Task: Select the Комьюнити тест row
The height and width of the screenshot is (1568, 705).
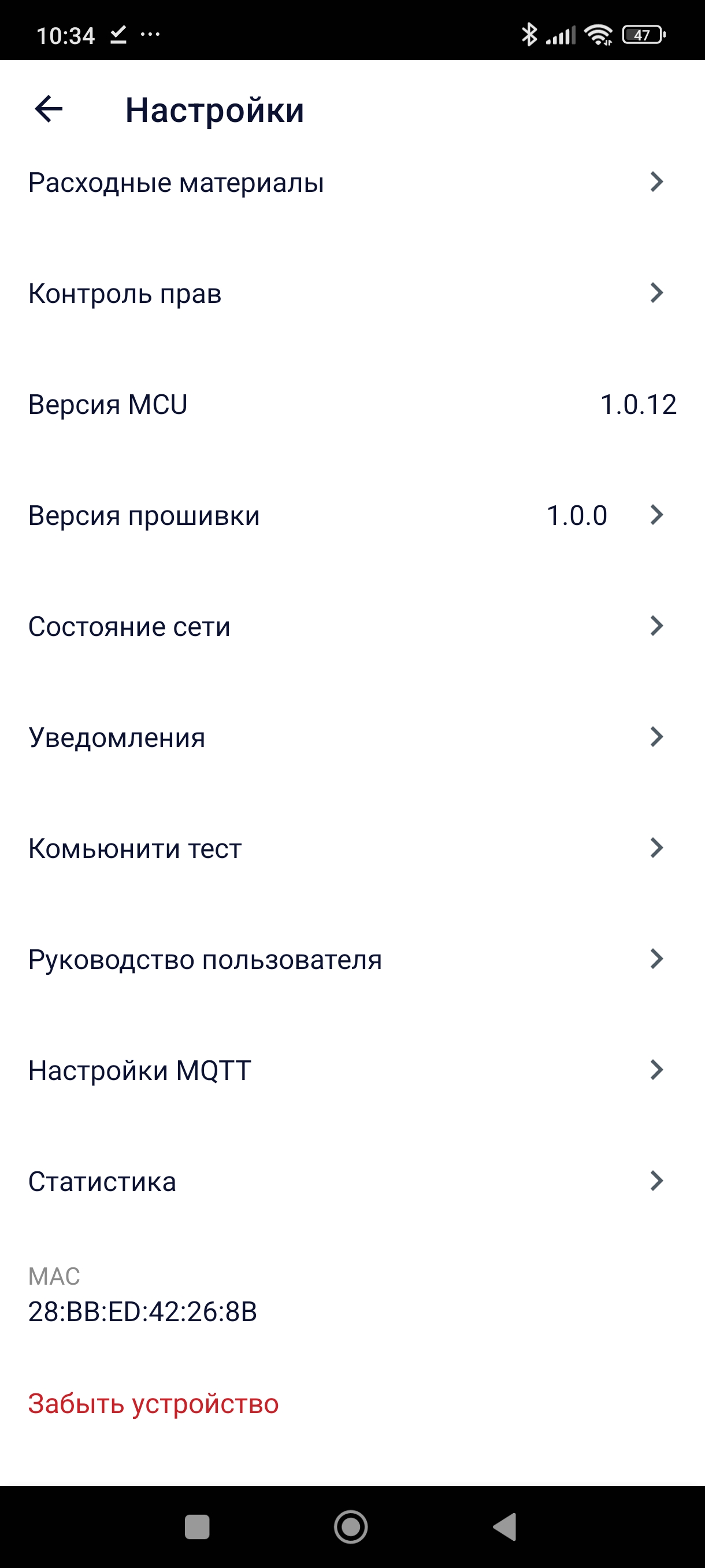Action: tap(352, 849)
